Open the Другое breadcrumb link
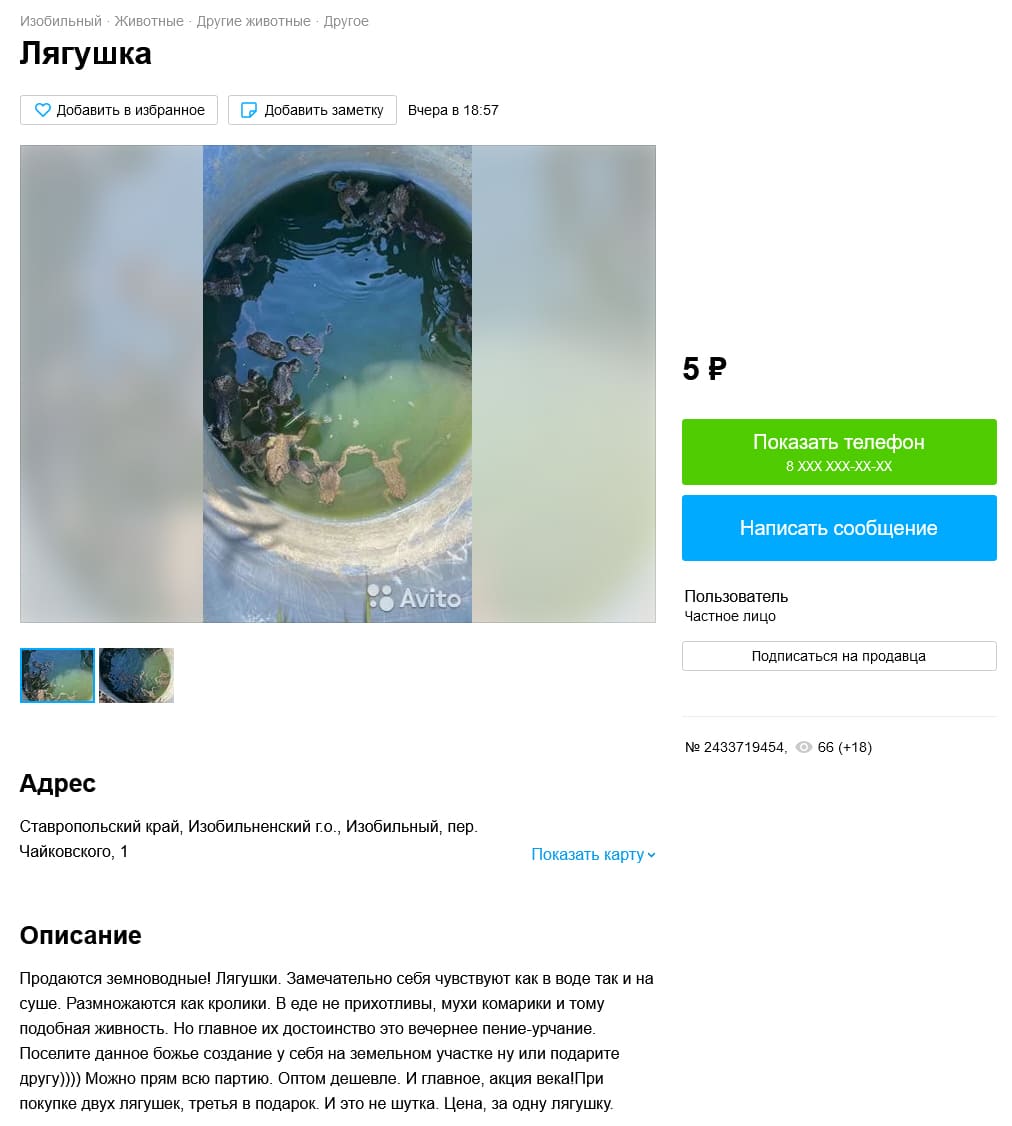The height and width of the screenshot is (1126, 1012). [346, 21]
